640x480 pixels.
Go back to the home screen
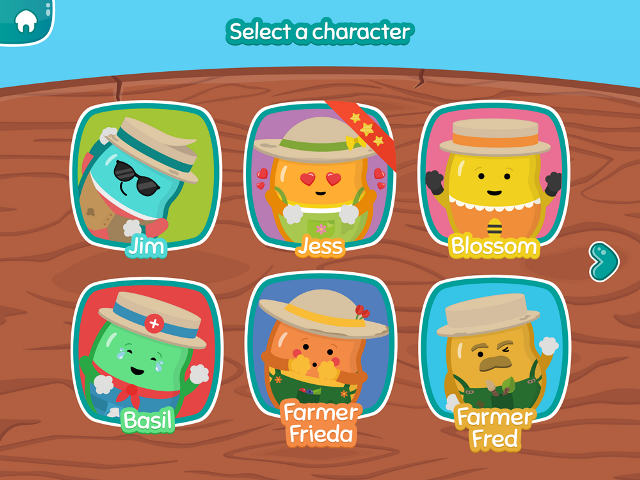click(x=24, y=20)
